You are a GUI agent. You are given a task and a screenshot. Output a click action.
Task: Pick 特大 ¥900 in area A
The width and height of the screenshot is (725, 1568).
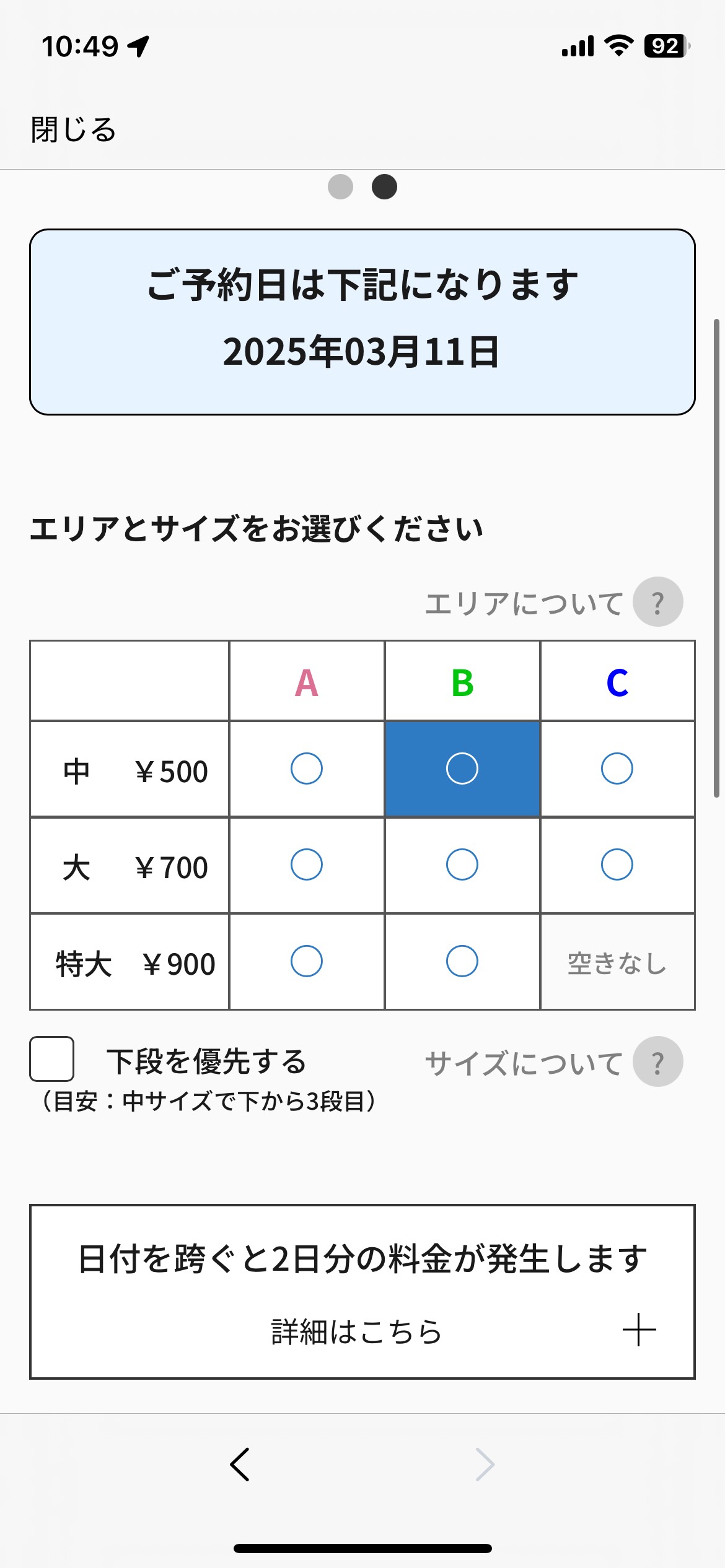click(307, 961)
